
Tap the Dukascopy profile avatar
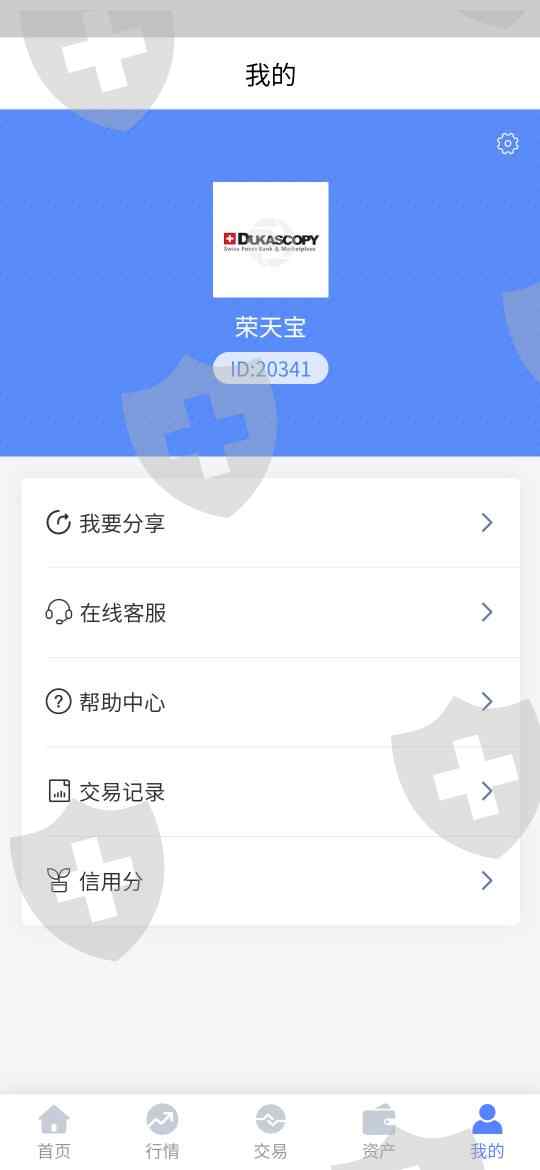pyautogui.click(x=271, y=240)
